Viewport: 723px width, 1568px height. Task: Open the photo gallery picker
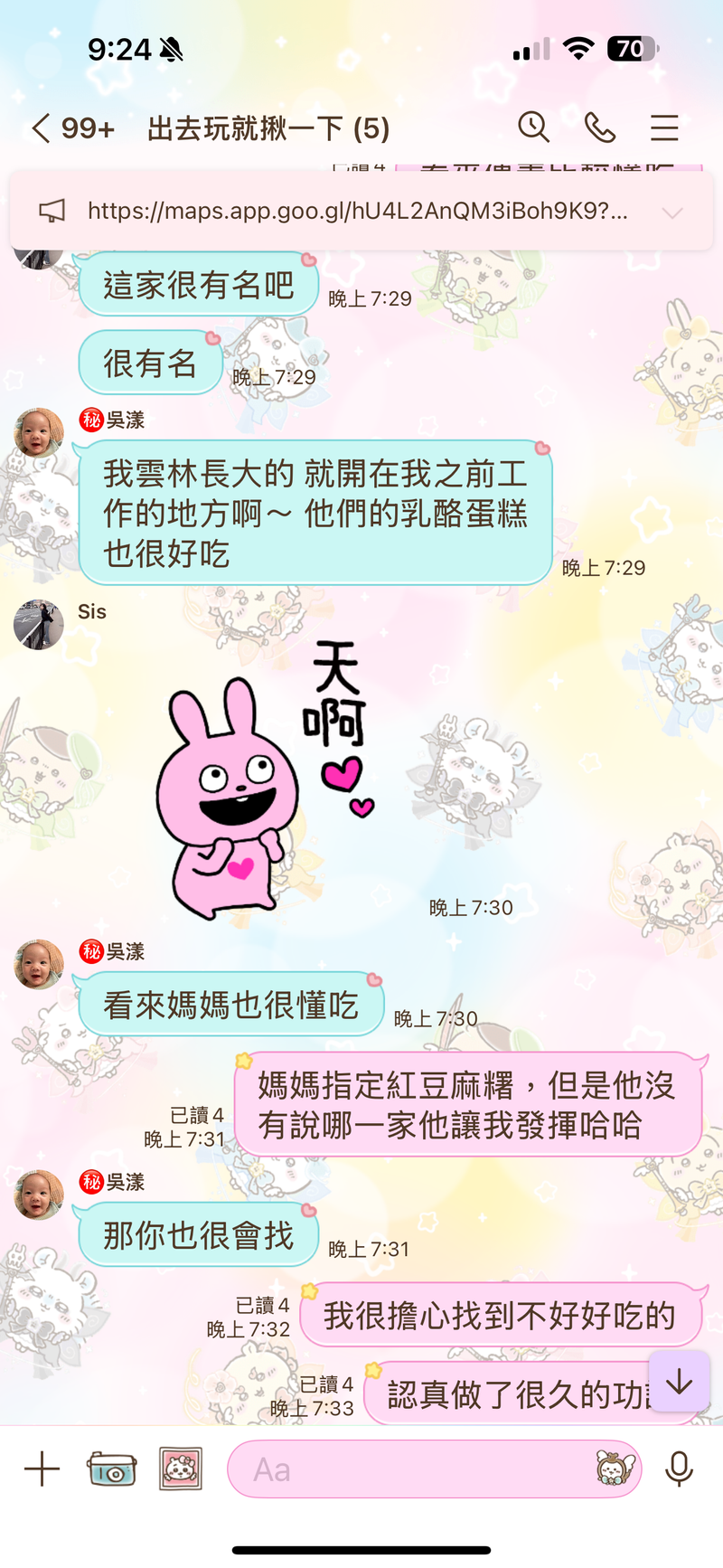coord(181,1469)
